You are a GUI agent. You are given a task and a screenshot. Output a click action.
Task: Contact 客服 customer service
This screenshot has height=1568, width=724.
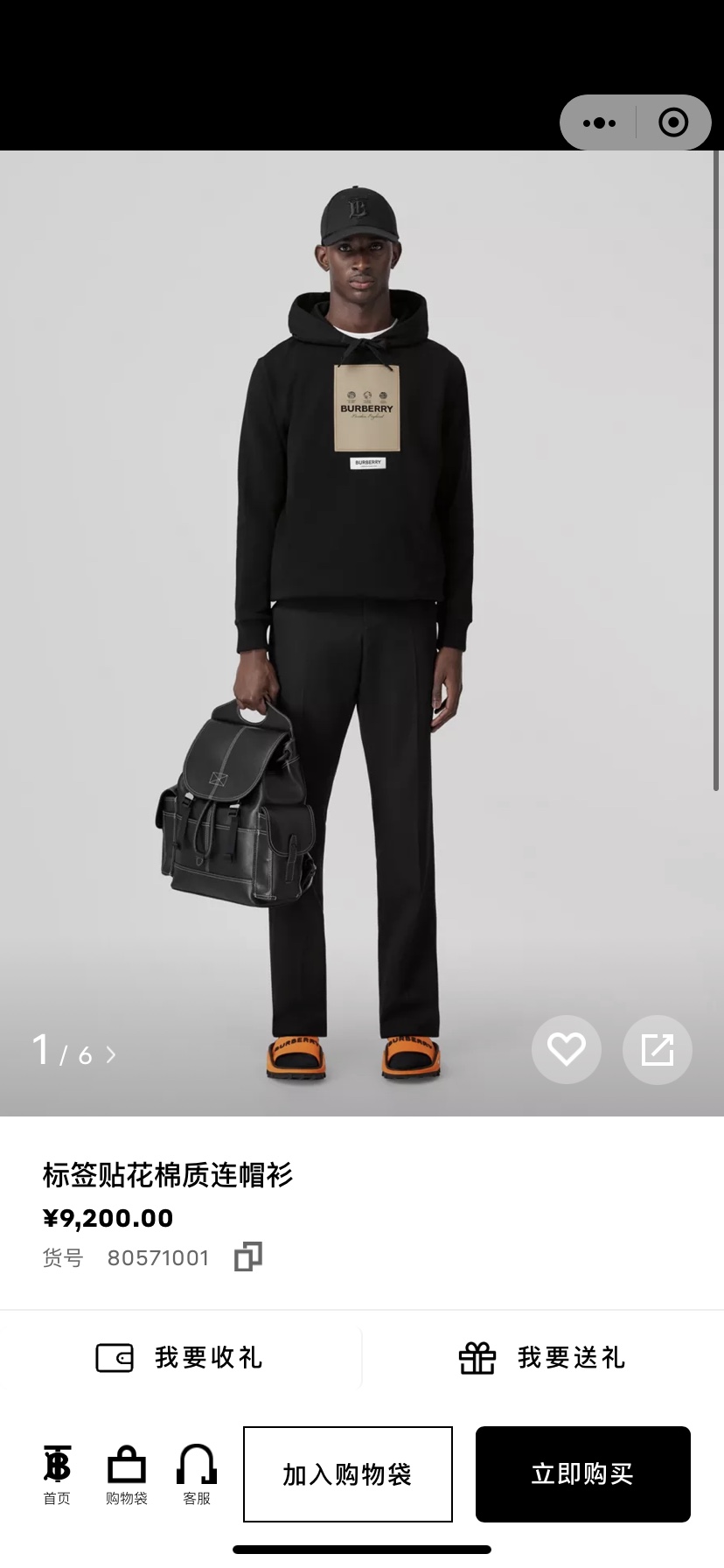point(197,1474)
